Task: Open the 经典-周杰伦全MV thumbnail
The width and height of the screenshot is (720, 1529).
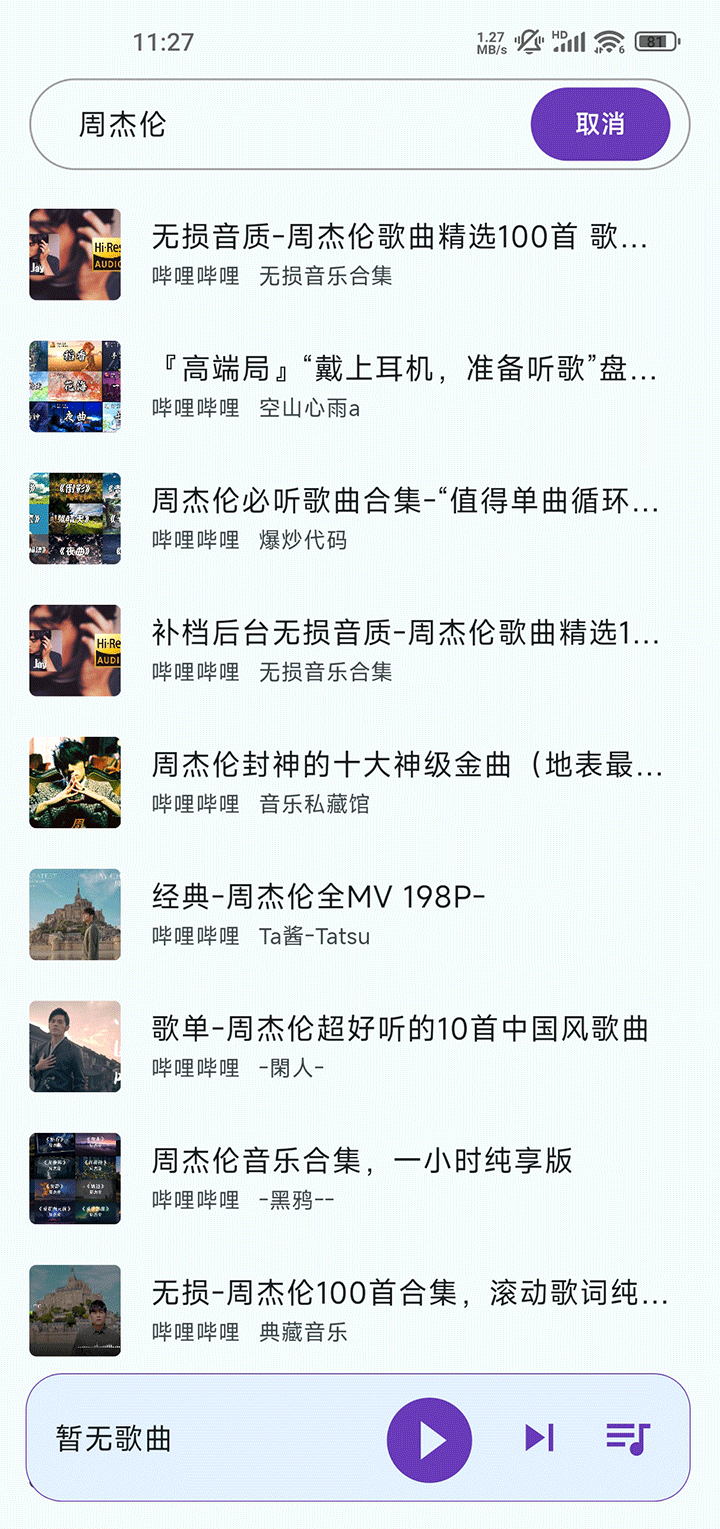Action: click(x=74, y=914)
